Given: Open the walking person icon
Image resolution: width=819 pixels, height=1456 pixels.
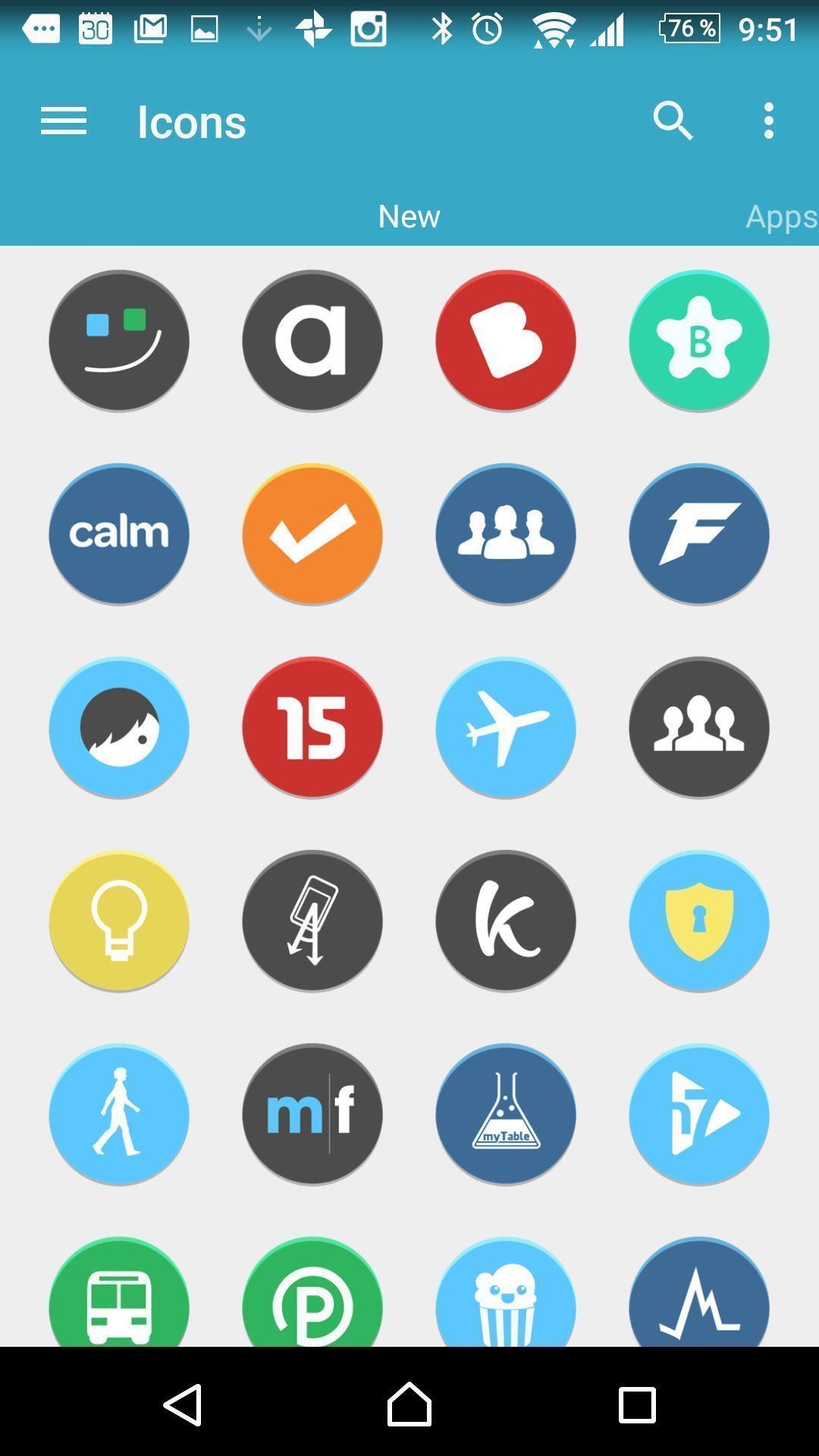Looking at the screenshot, I should coord(119,1114).
